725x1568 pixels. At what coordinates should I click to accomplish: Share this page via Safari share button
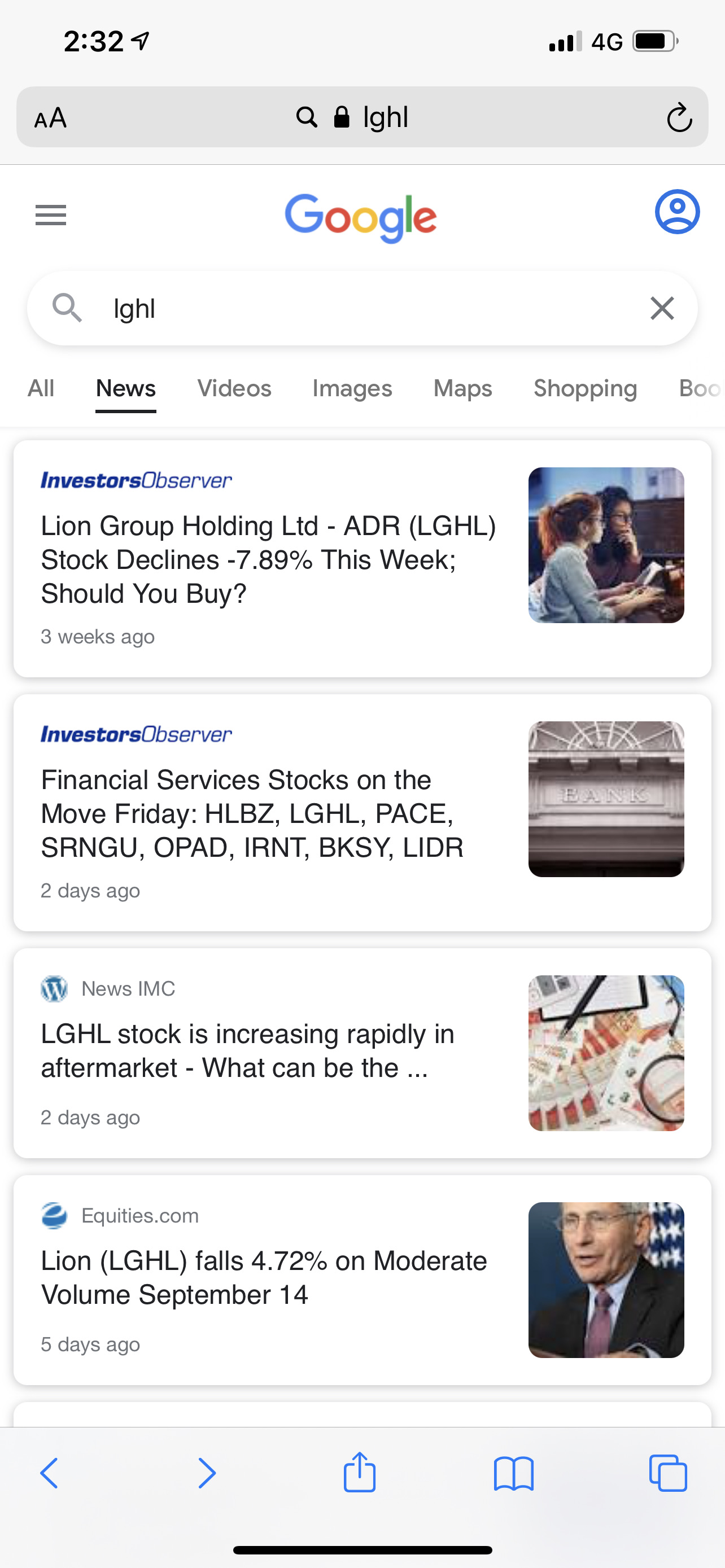pyautogui.click(x=360, y=1472)
